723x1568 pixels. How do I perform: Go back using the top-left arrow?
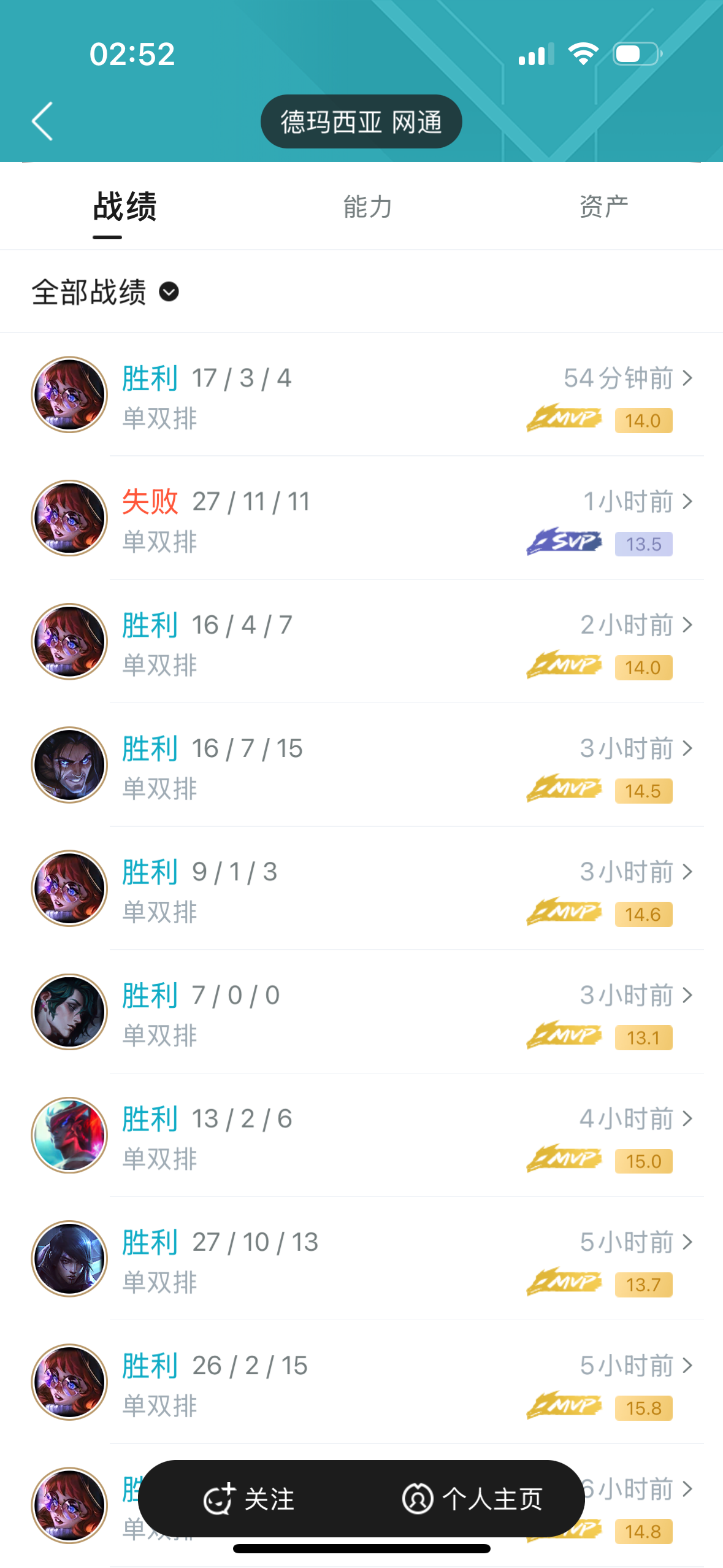click(42, 121)
